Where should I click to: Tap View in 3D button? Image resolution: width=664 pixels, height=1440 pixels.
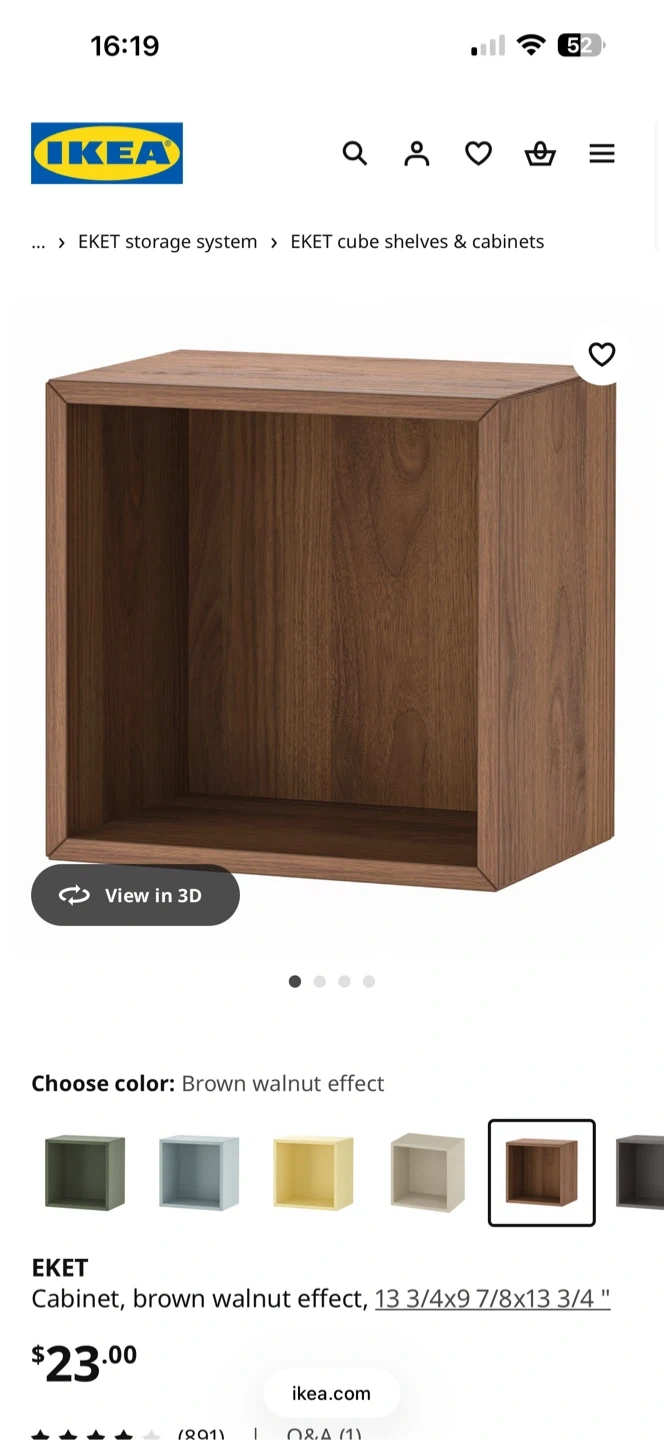tap(135, 895)
